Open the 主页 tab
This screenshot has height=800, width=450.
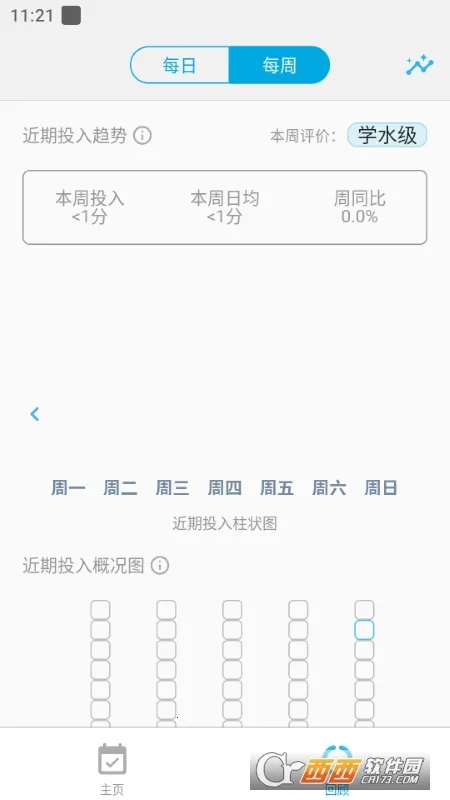click(112, 769)
